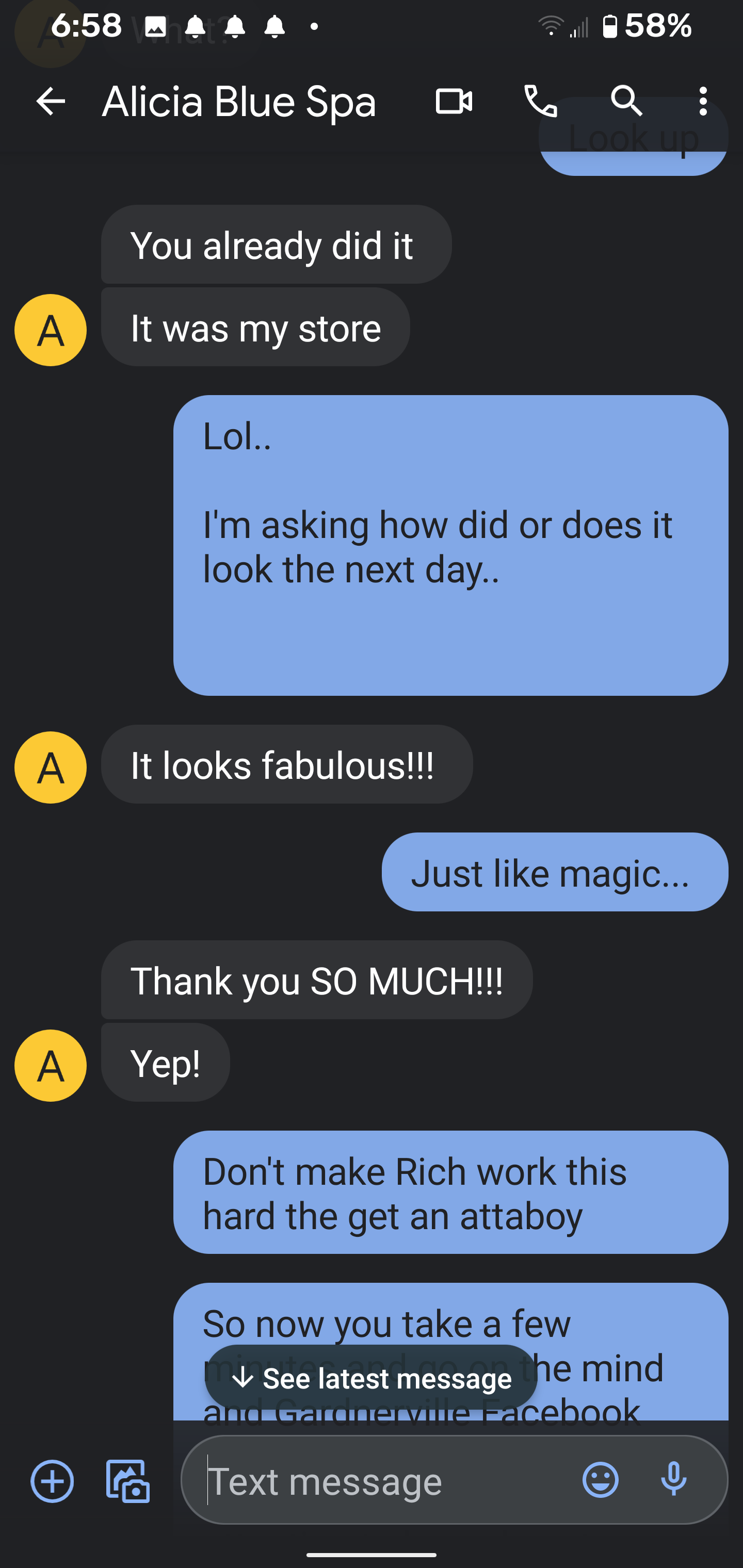The width and height of the screenshot is (743, 1568).
Task: Start a video call with Alicia Blue Spa
Action: 454,101
